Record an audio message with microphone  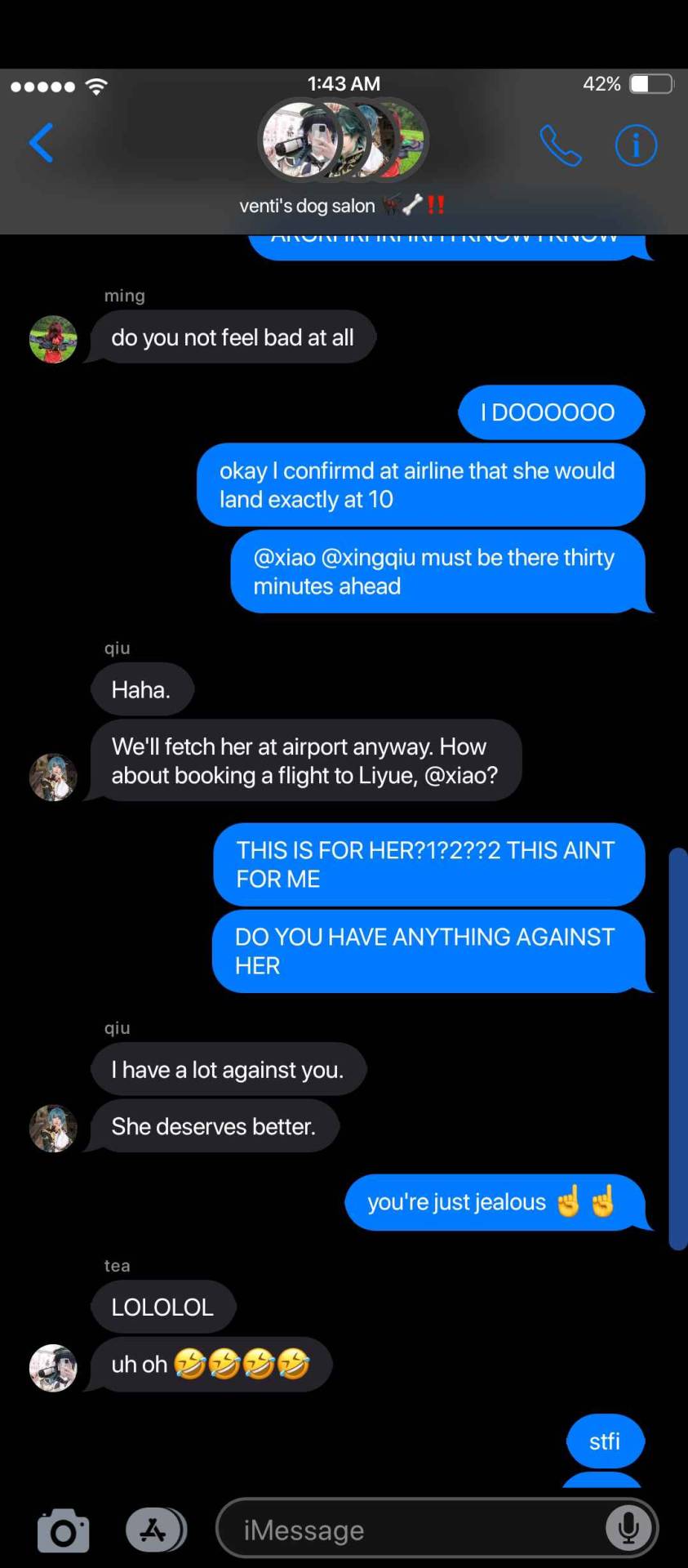pyautogui.click(x=628, y=1528)
